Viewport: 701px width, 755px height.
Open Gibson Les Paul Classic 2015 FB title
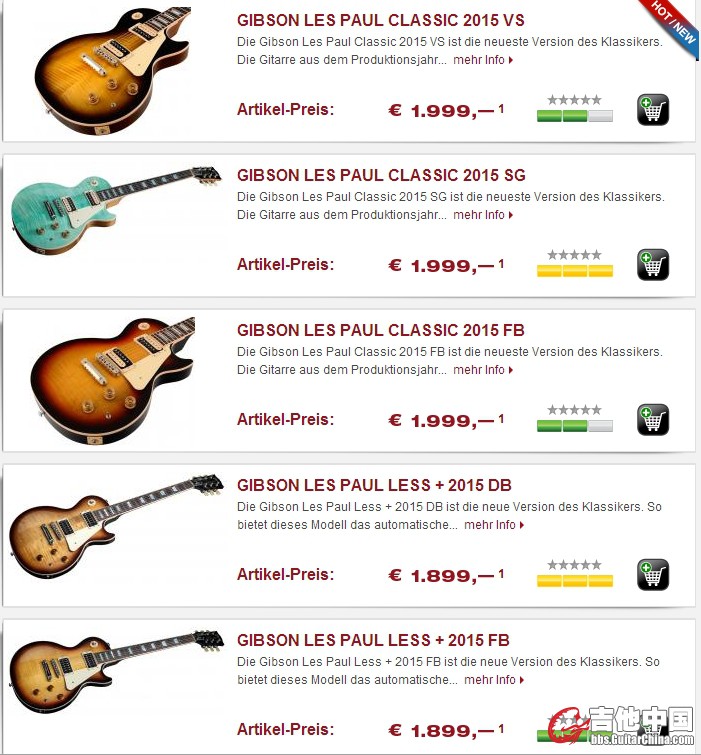pyautogui.click(x=380, y=330)
